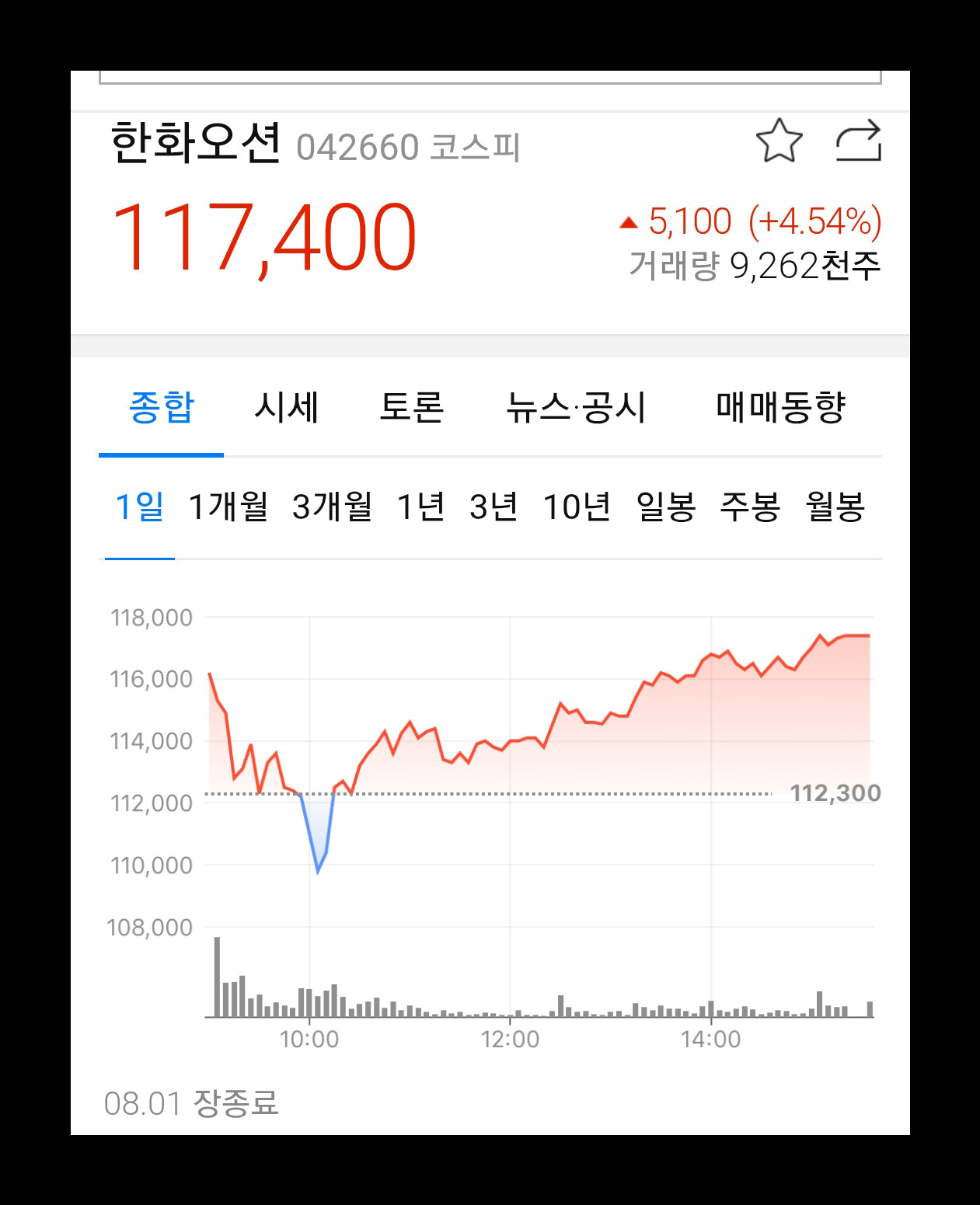
Task: Switch chart range to 3개월
Action: 332,507
